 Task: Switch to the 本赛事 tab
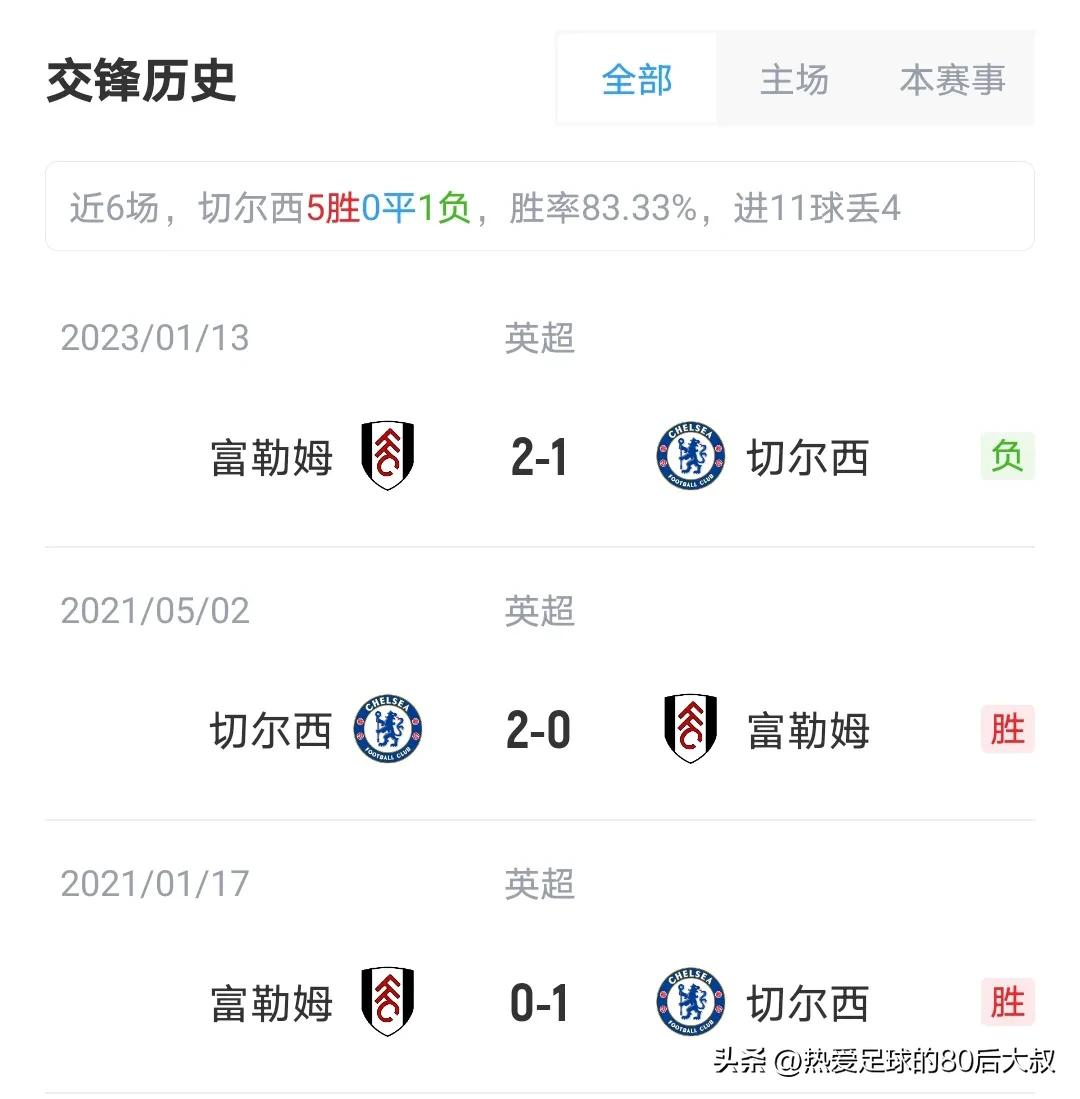coord(950,80)
